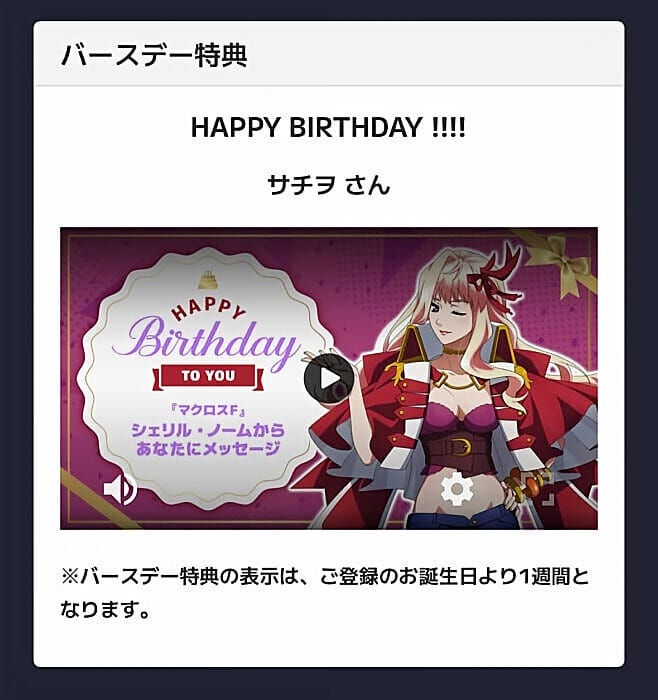658x700 pixels.
Task: Open the video settings gear
Action: [457, 488]
